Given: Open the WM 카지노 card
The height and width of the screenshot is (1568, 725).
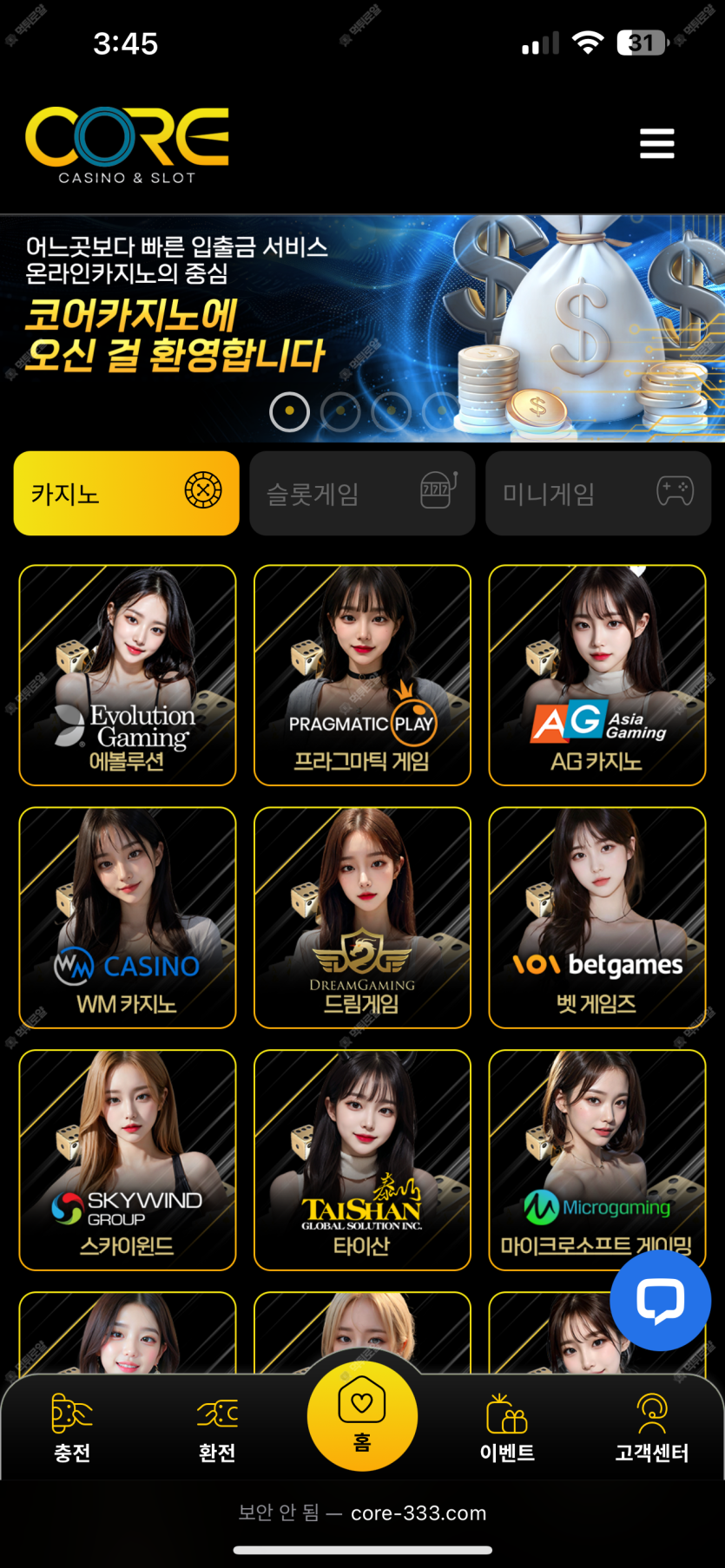Looking at the screenshot, I should click(x=128, y=917).
